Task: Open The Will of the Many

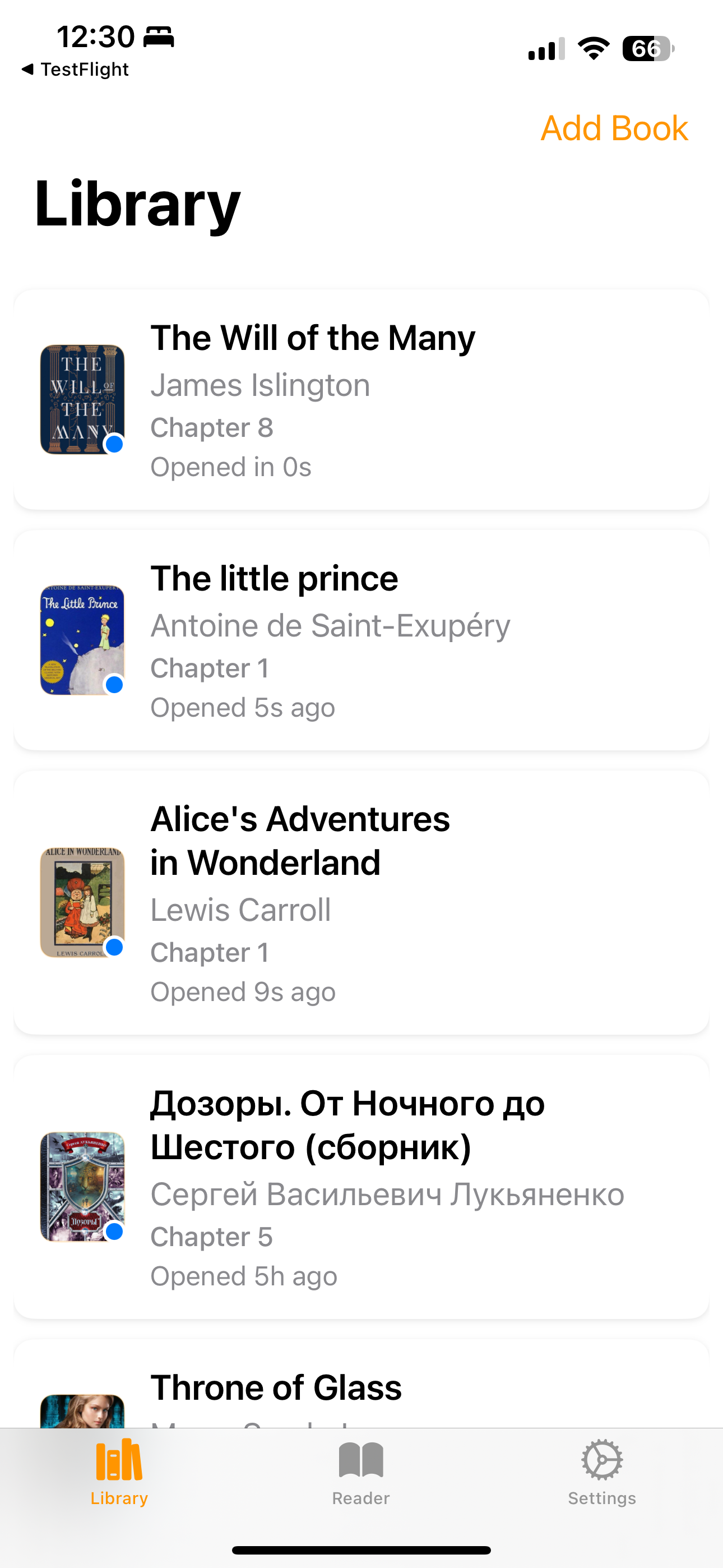Action: tap(361, 399)
